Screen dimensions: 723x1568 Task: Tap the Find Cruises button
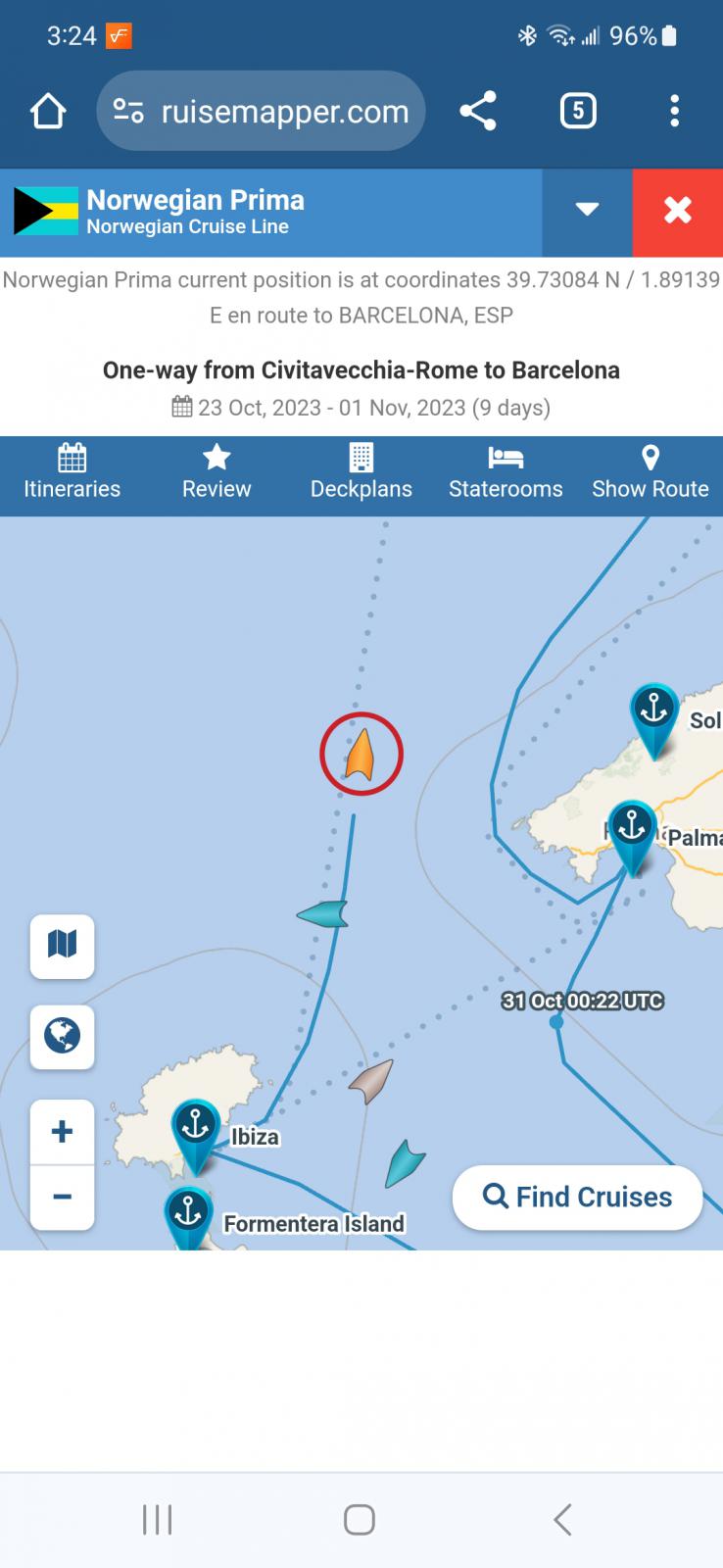578,1197
